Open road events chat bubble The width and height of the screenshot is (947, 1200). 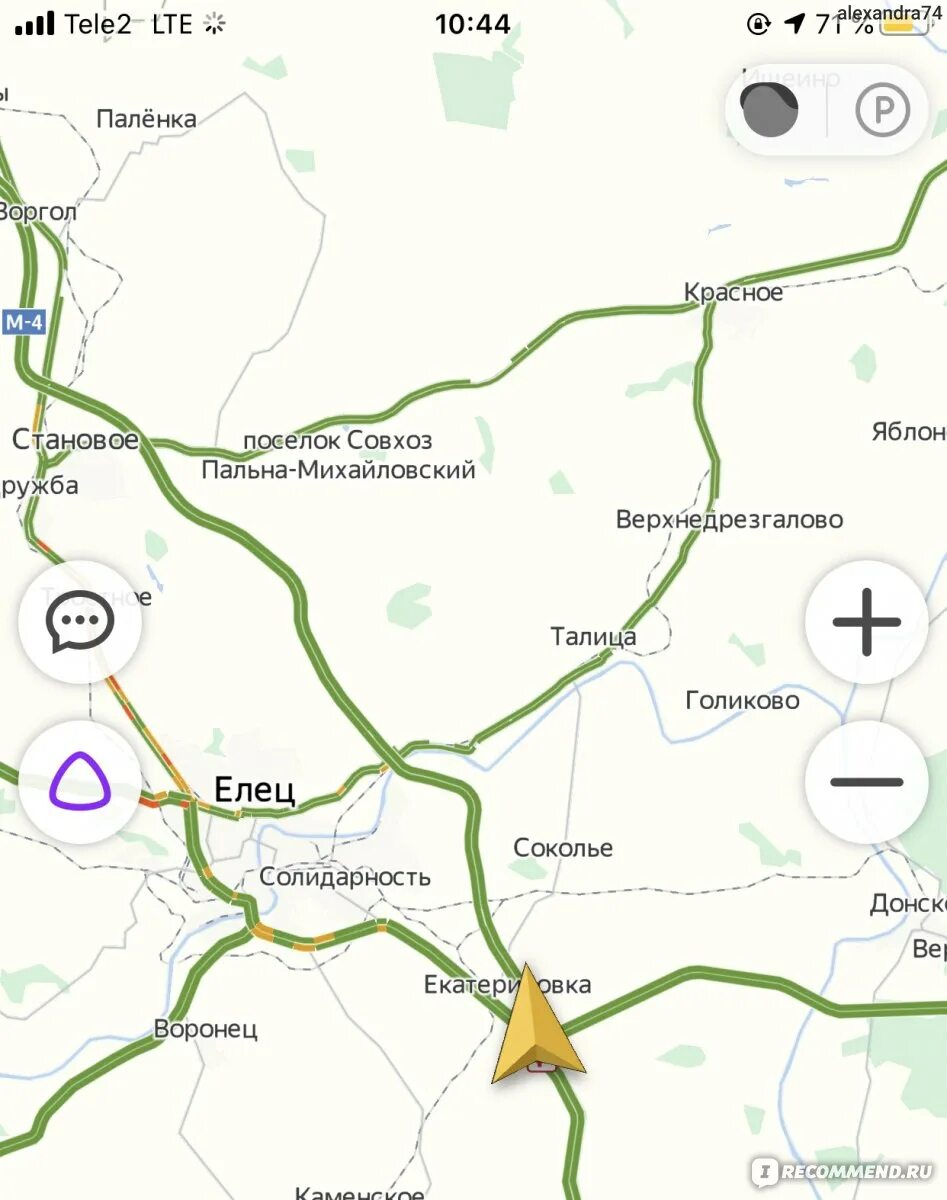(80, 622)
